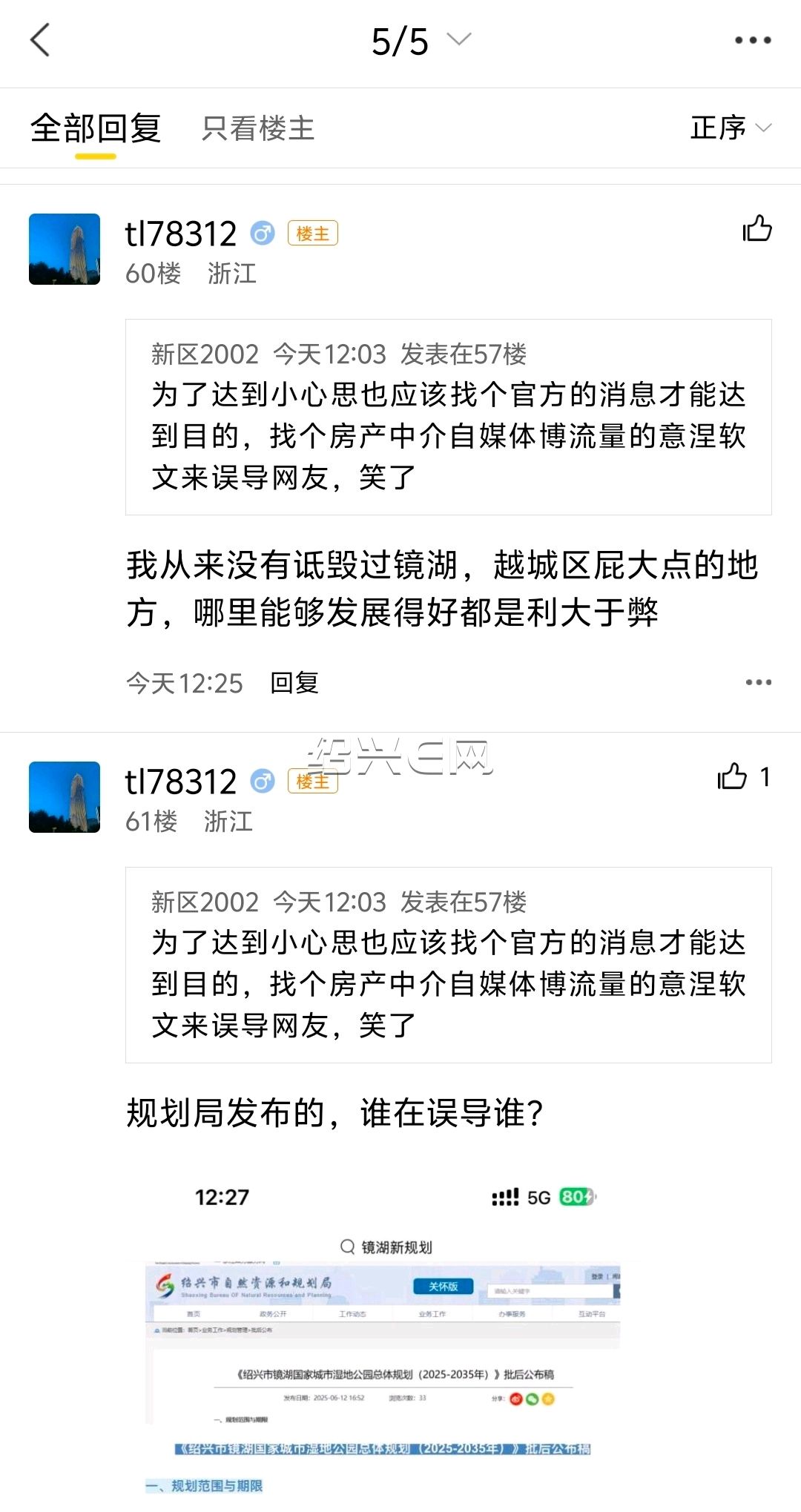This screenshot has height=1512, width=801.
Task: Open the top-right overflow menu
Action: pyautogui.click(x=753, y=41)
